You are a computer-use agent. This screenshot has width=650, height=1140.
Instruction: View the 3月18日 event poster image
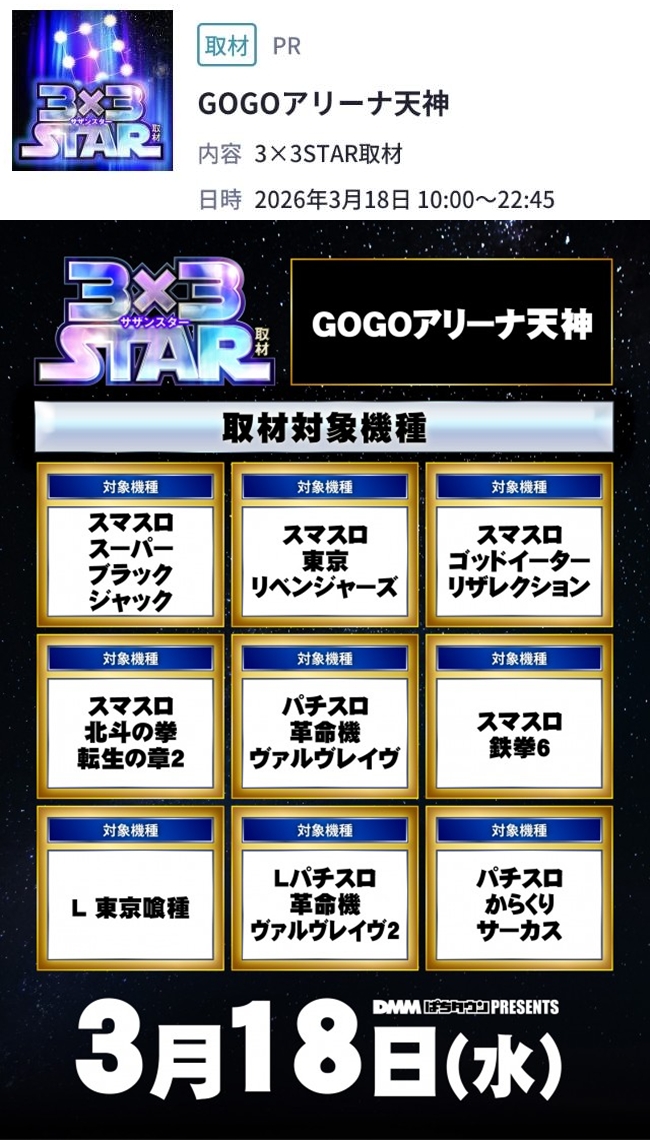click(325, 680)
